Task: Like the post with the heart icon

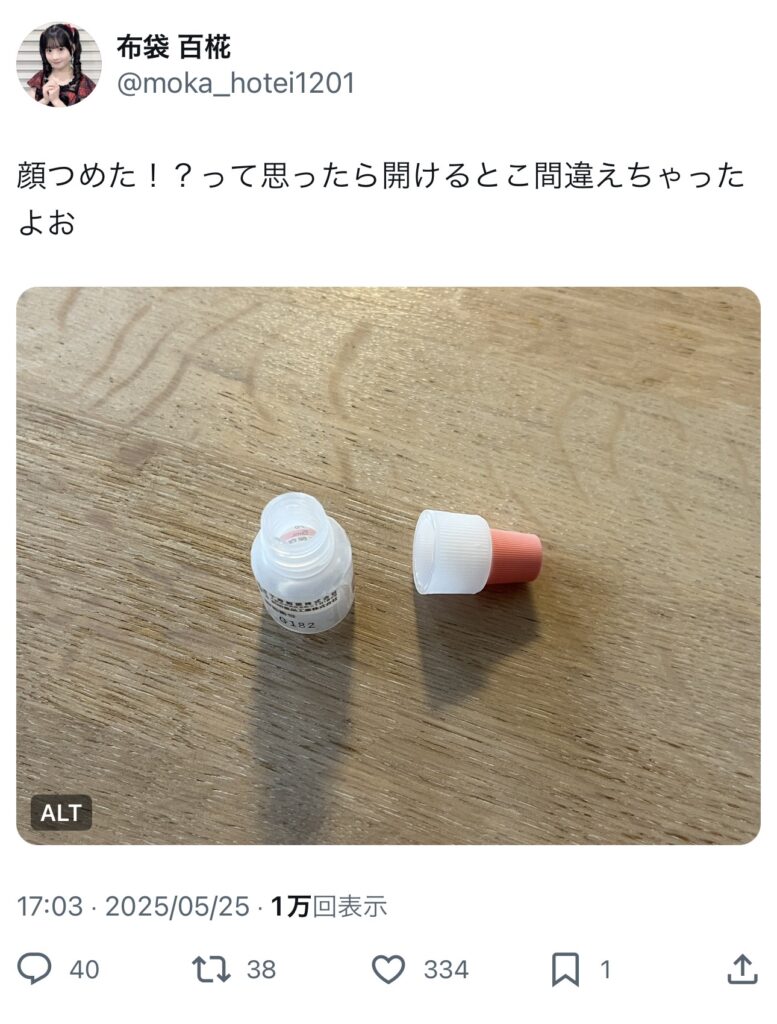Action: coord(388,968)
